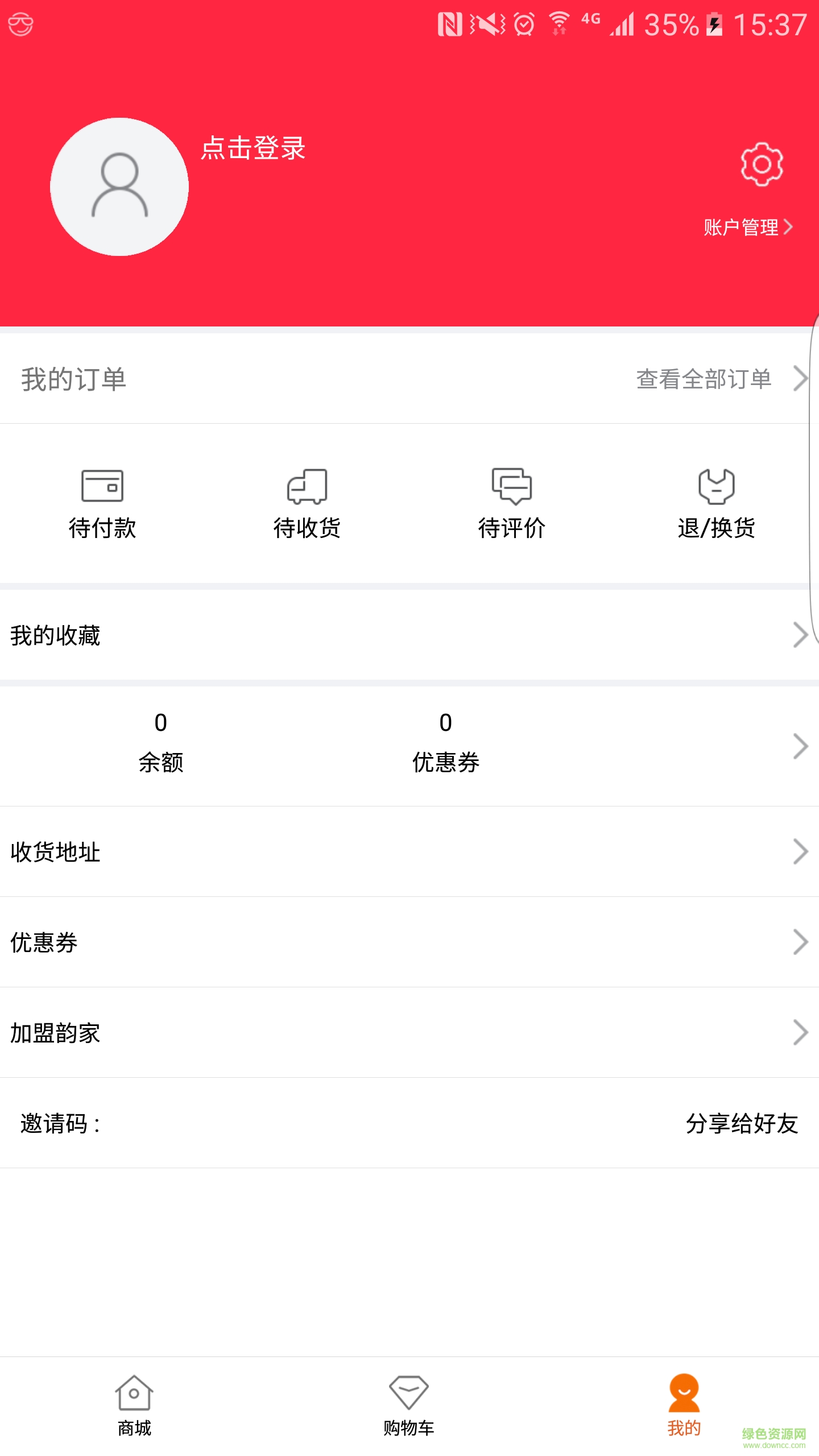Open 待付款 pending payment orders

pos(102,503)
